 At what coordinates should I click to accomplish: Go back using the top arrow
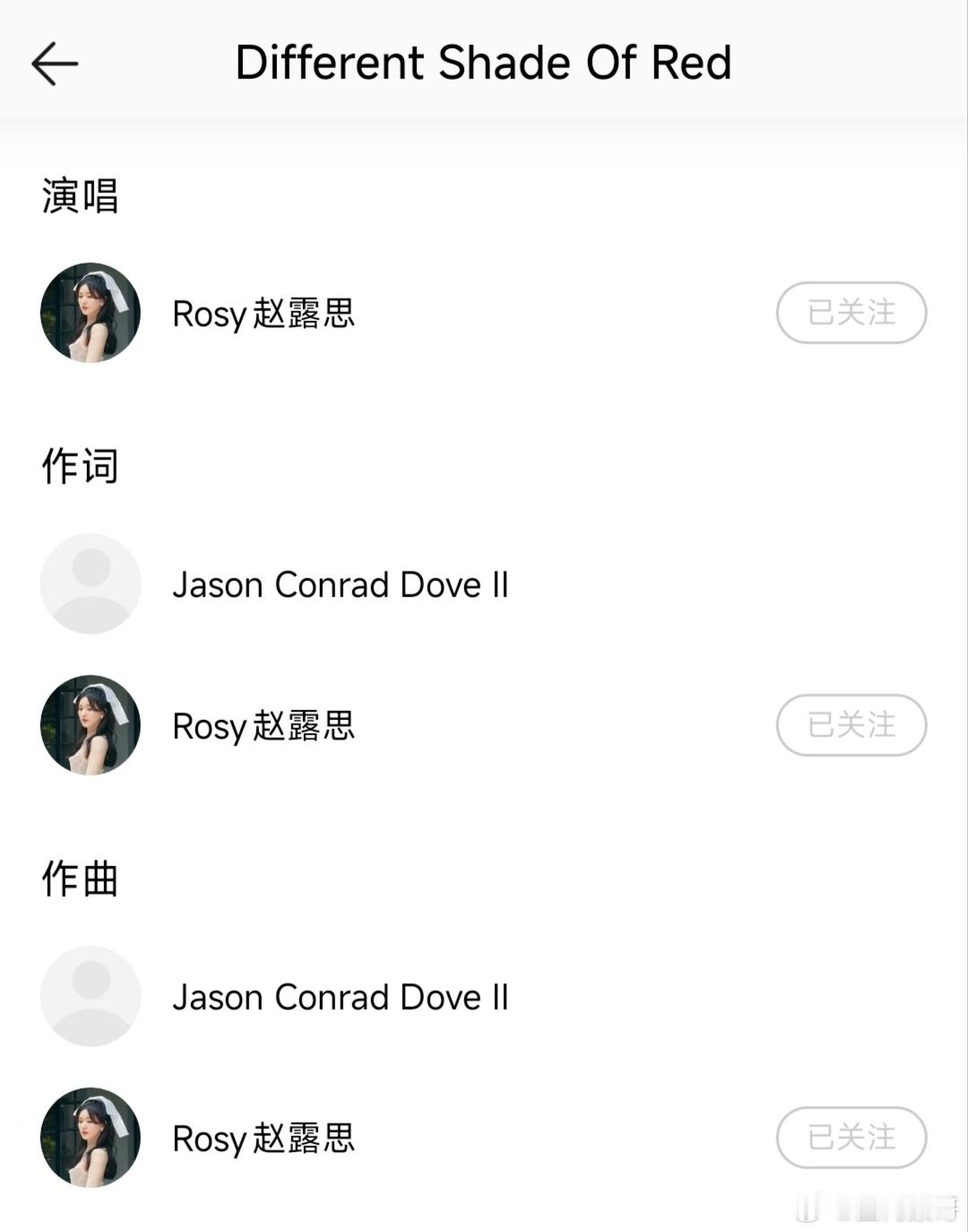pos(55,64)
